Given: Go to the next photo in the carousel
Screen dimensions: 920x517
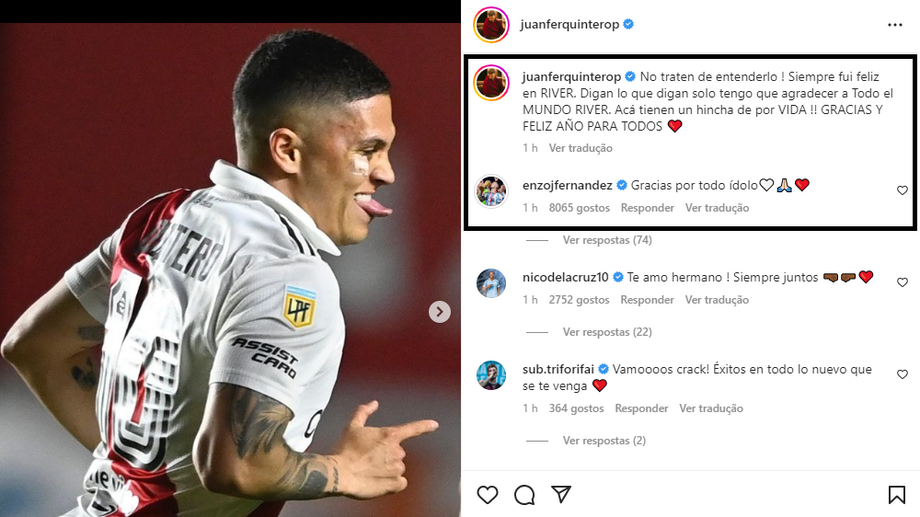Looking at the screenshot, I should pos(440,312).
